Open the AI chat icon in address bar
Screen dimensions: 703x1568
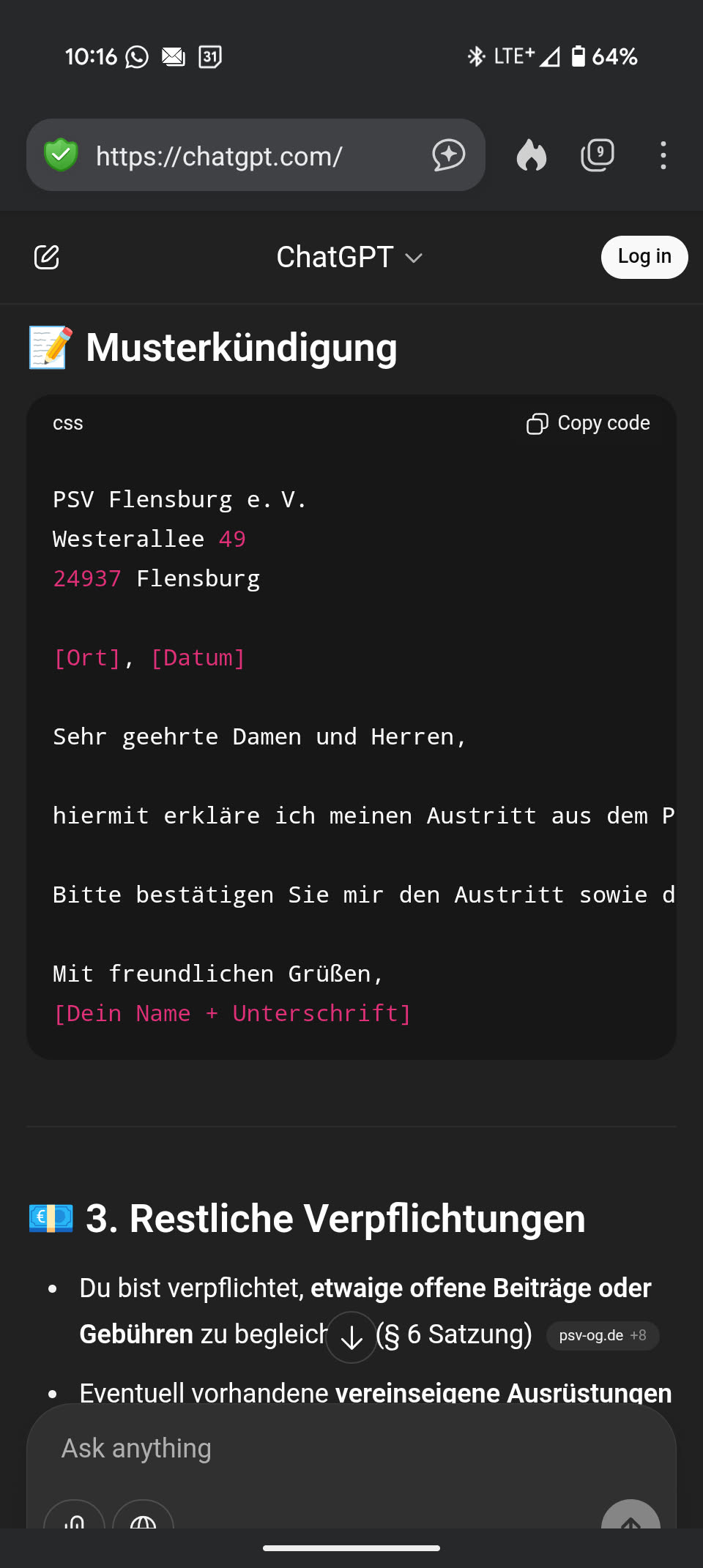coord(448,155)
